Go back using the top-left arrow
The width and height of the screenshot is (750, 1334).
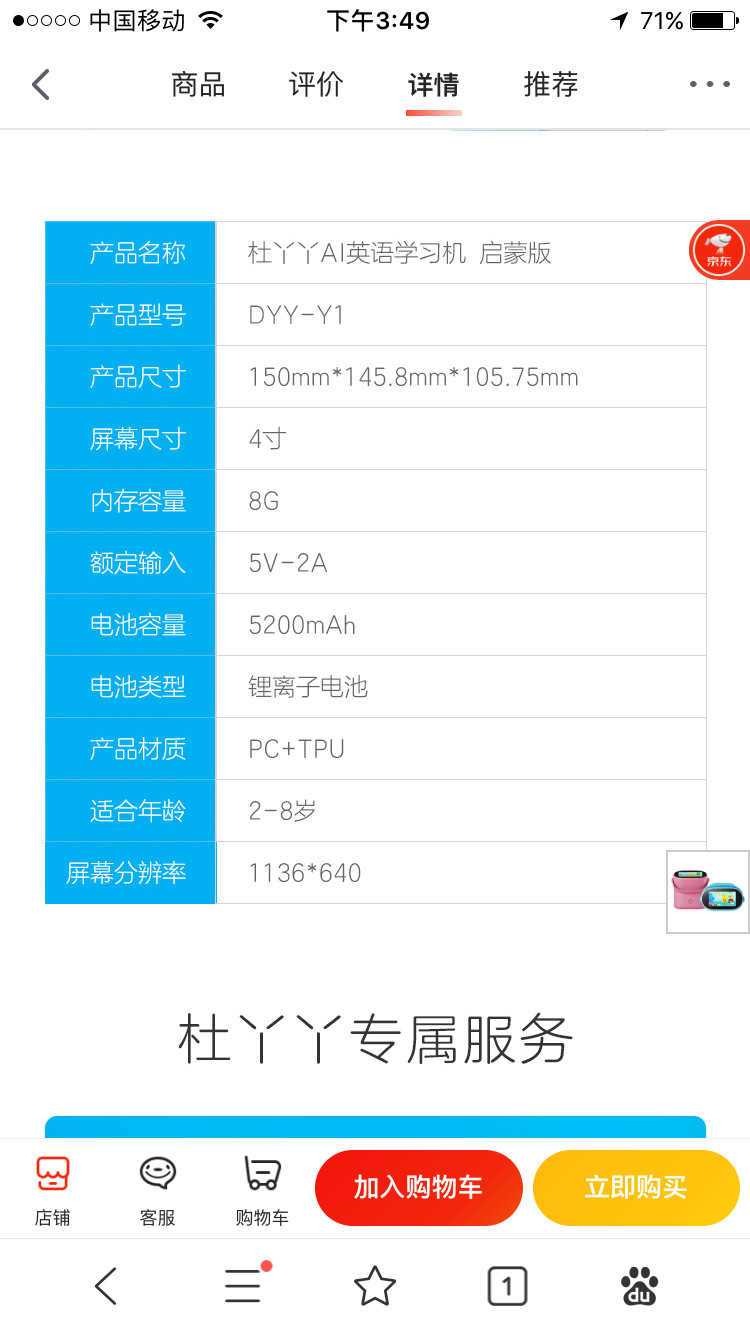[x=40, y=85]
